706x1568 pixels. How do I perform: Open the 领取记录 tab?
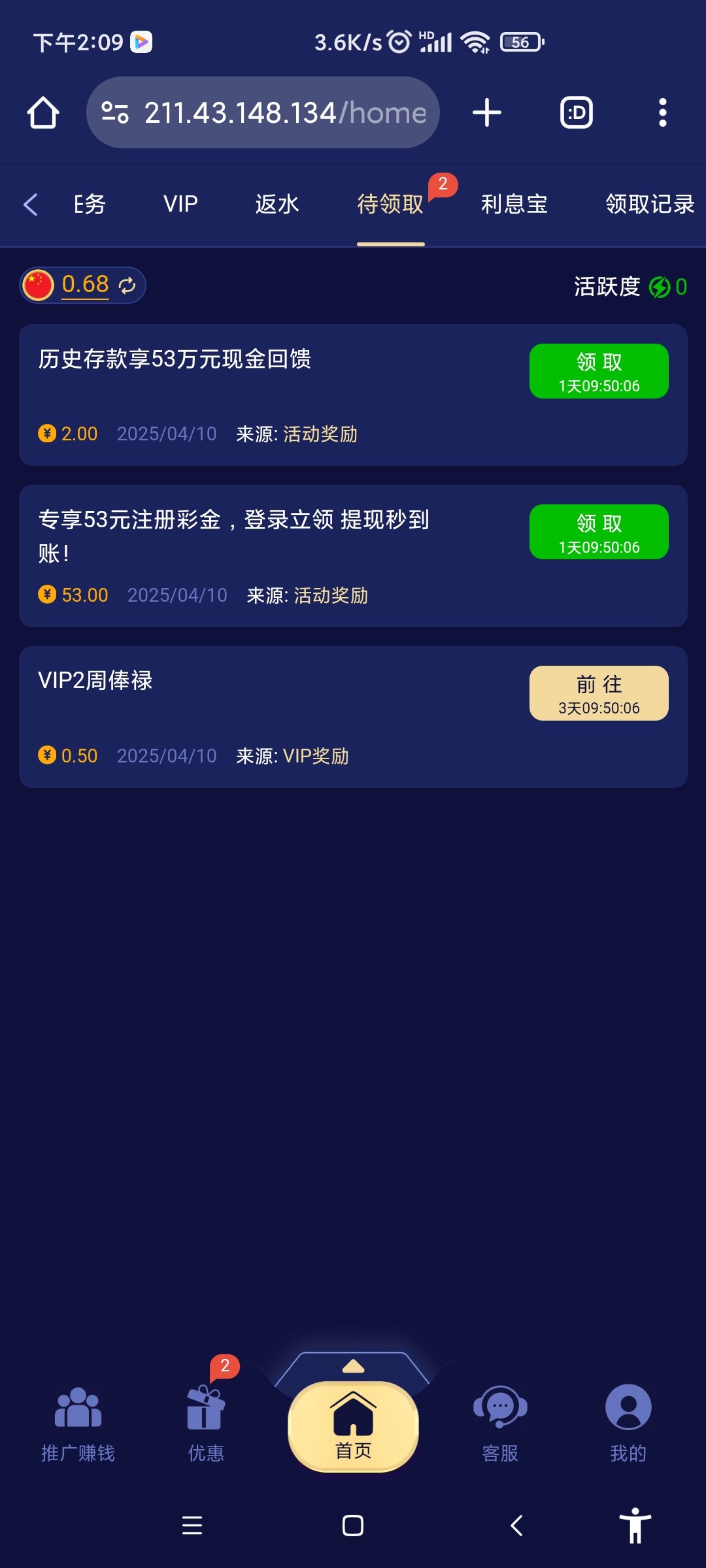pyautogui.click(x=650, y=204)
